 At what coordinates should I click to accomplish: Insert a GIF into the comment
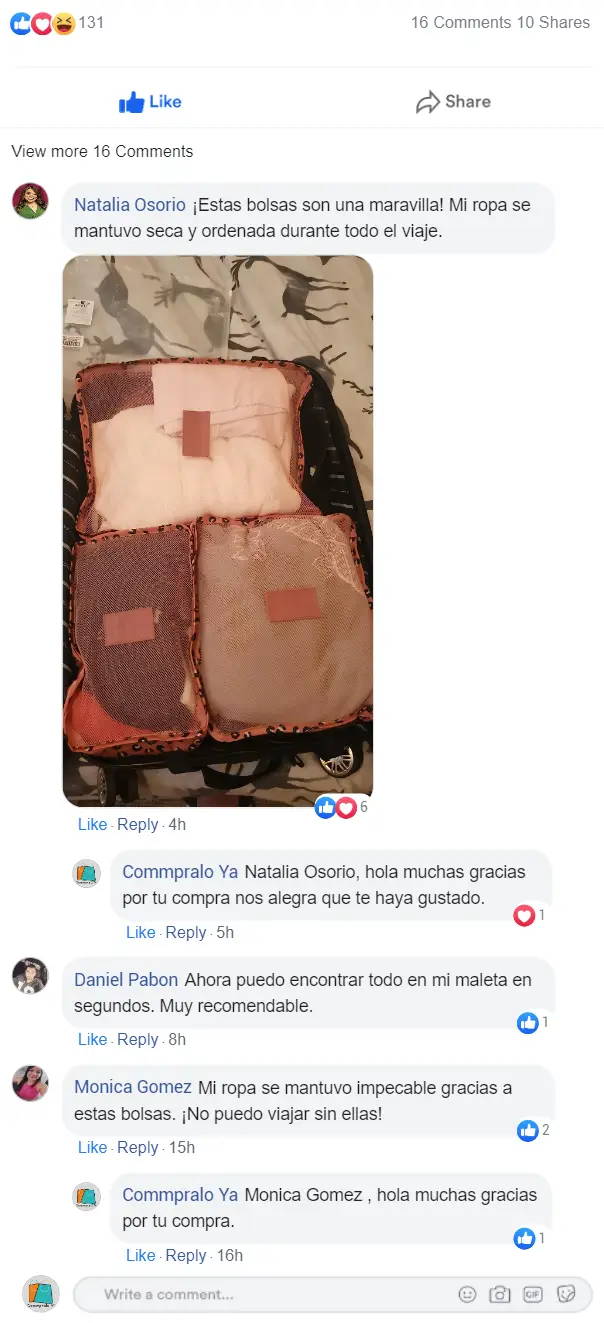tap(533, 1294)
